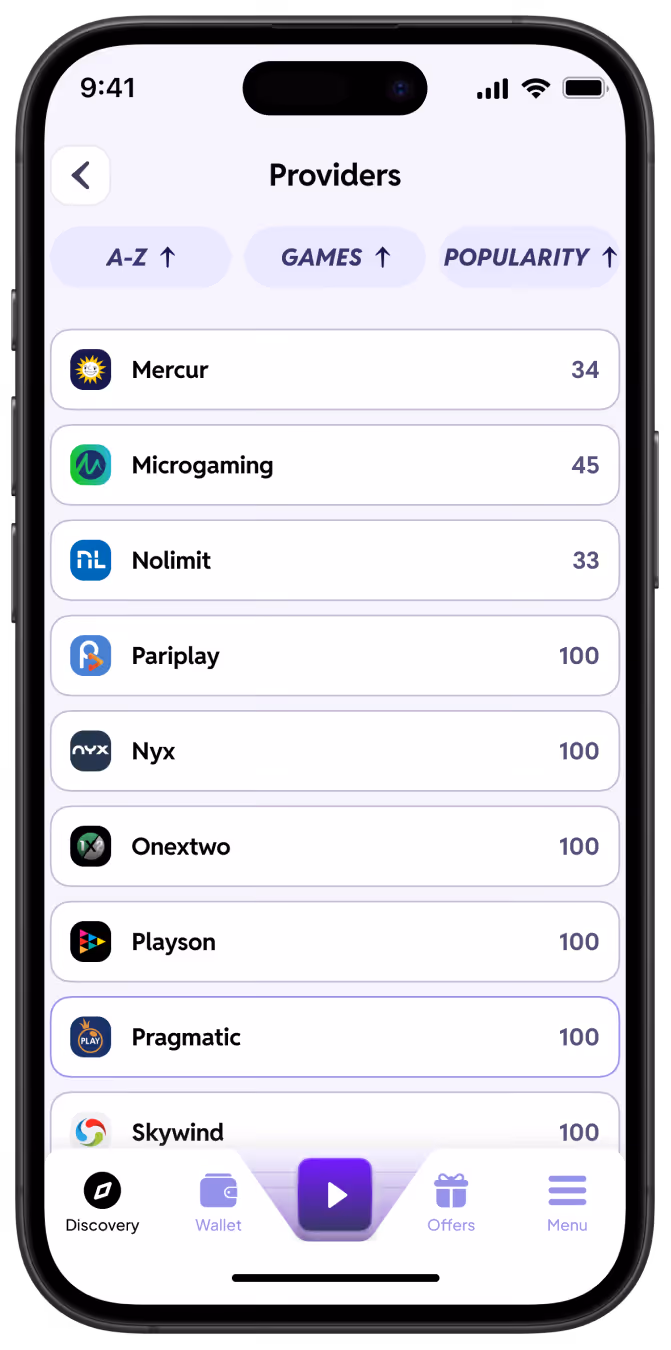Switch to the Discovery tab
This screenshot has width=671, height=1350.
coord(102,1204)
